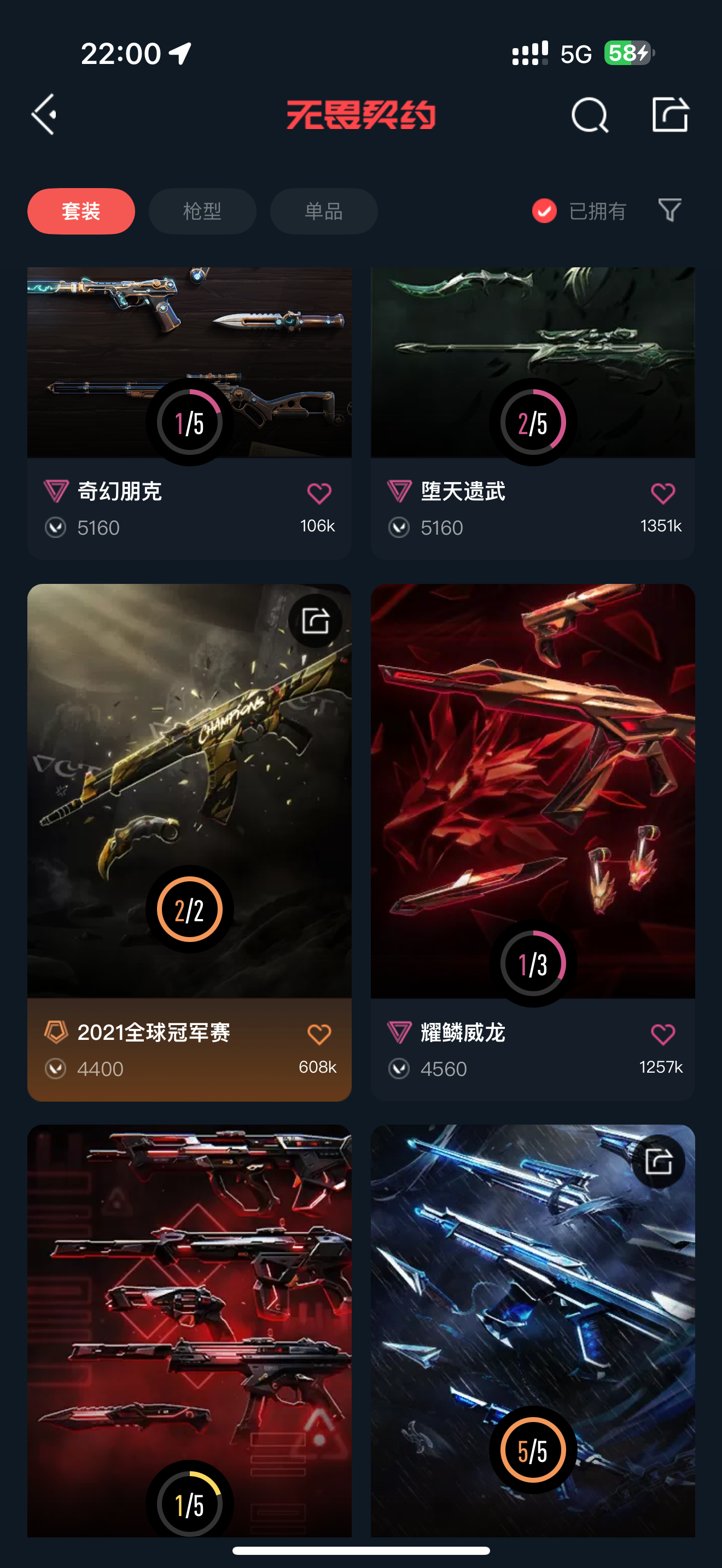Like the 堕天遗武 bundle
The height and width of the screenshot is (1568, 722).
click(662, 493)
